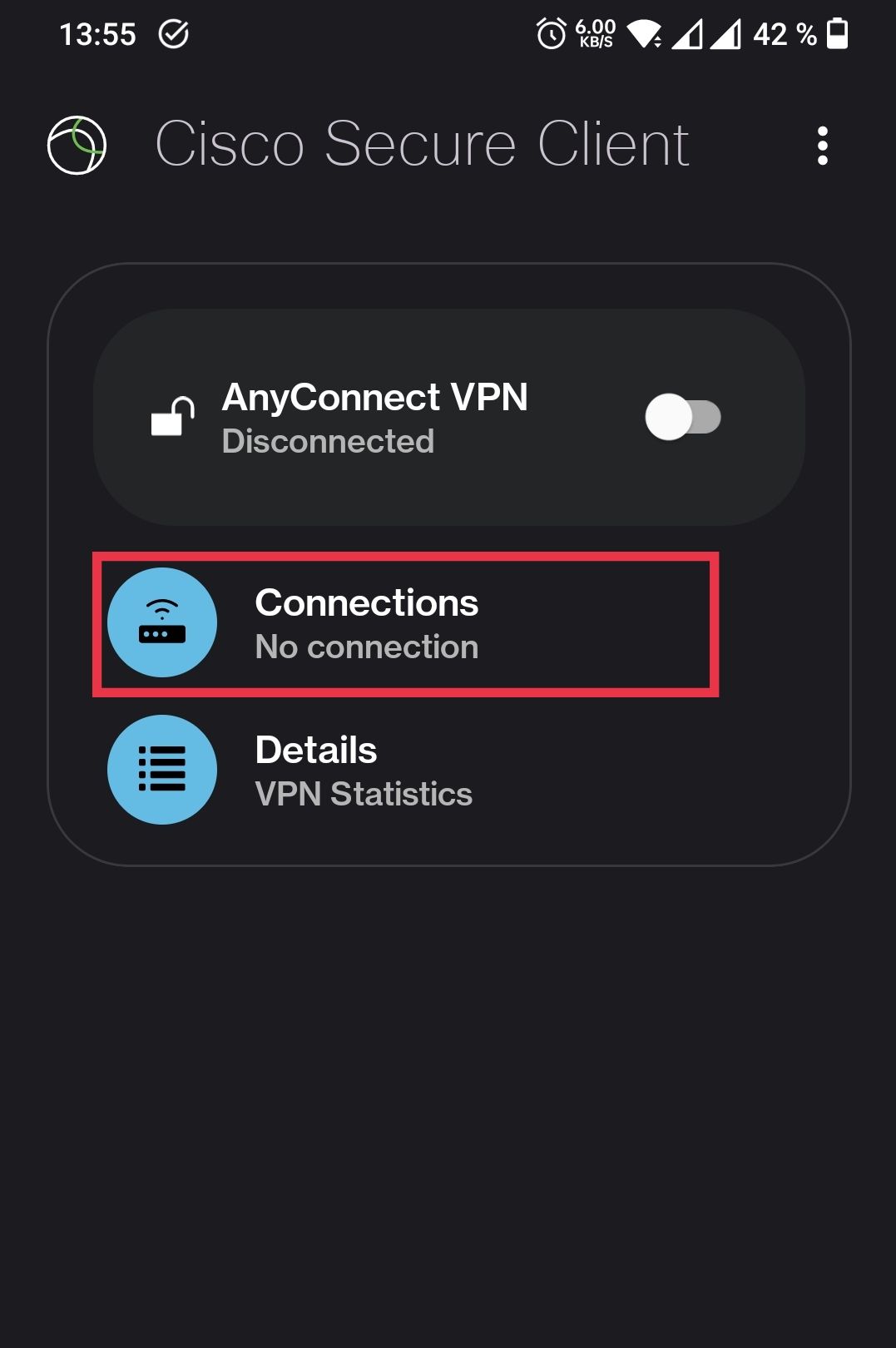The image size is (896, 1348).
Task: Open Details VPN Statistics
Action: tap(364, 771)
